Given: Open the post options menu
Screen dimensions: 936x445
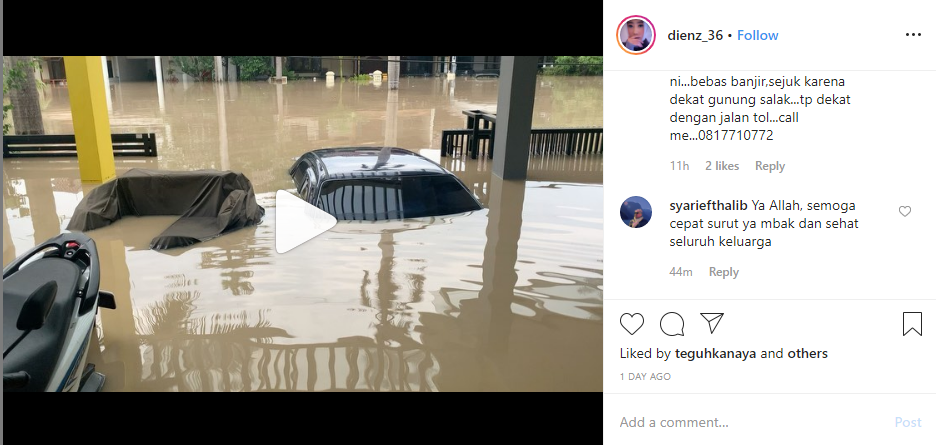Looking at the screenshot, I should click(x=913, y=35).
